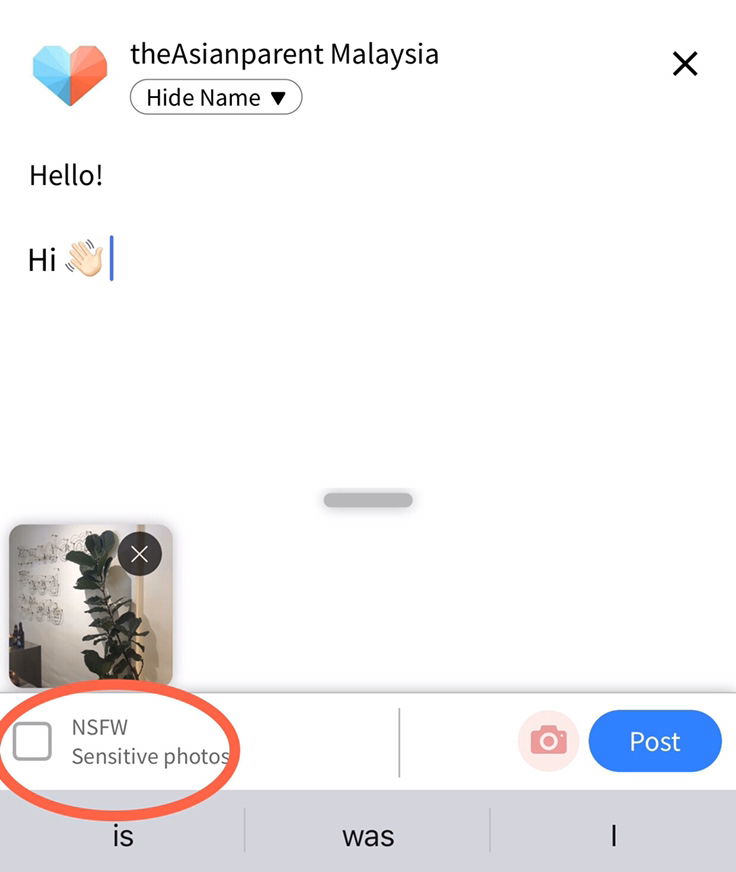Add a photo with the camera icon
The width and height of the screenshot is (736, 872).
[x=548, y=741]
